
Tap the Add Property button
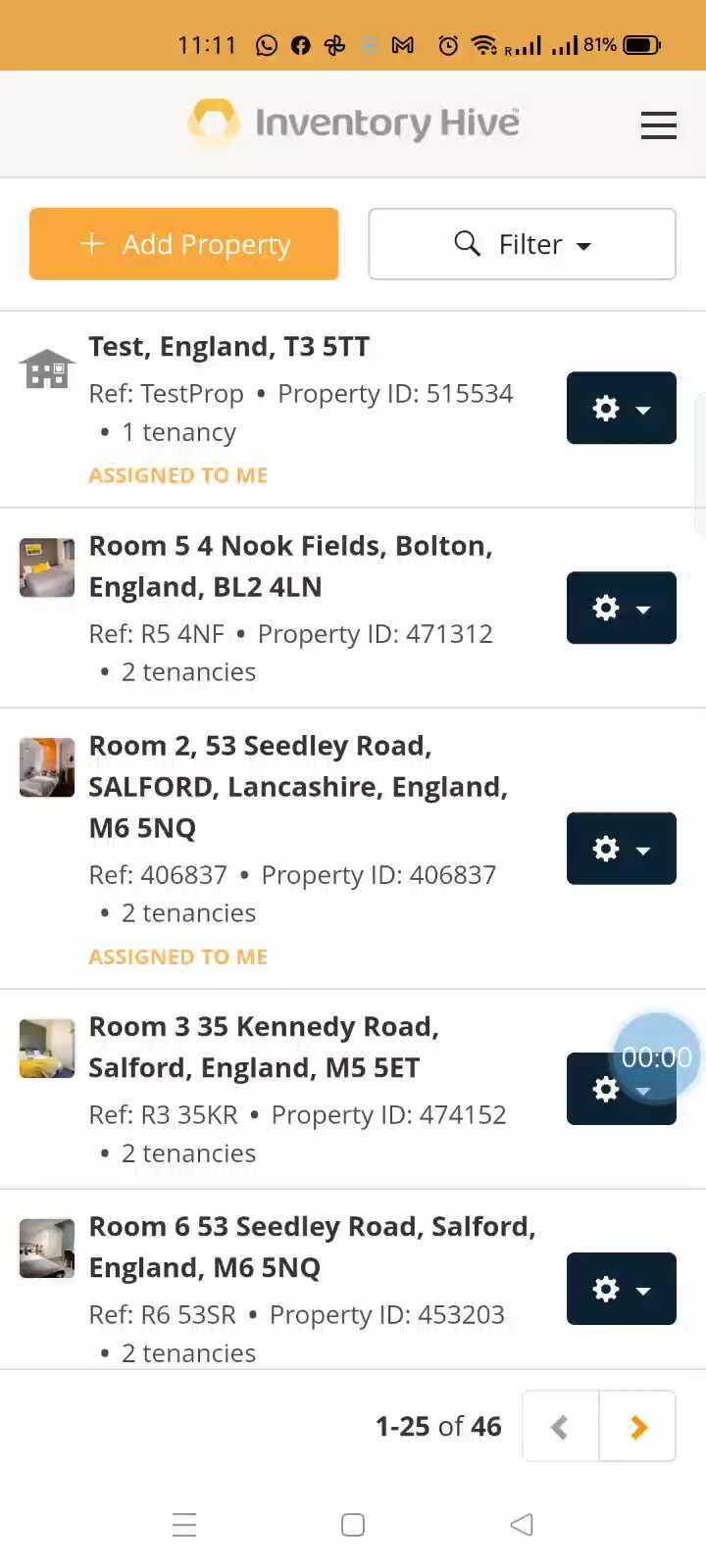[184, 244]
